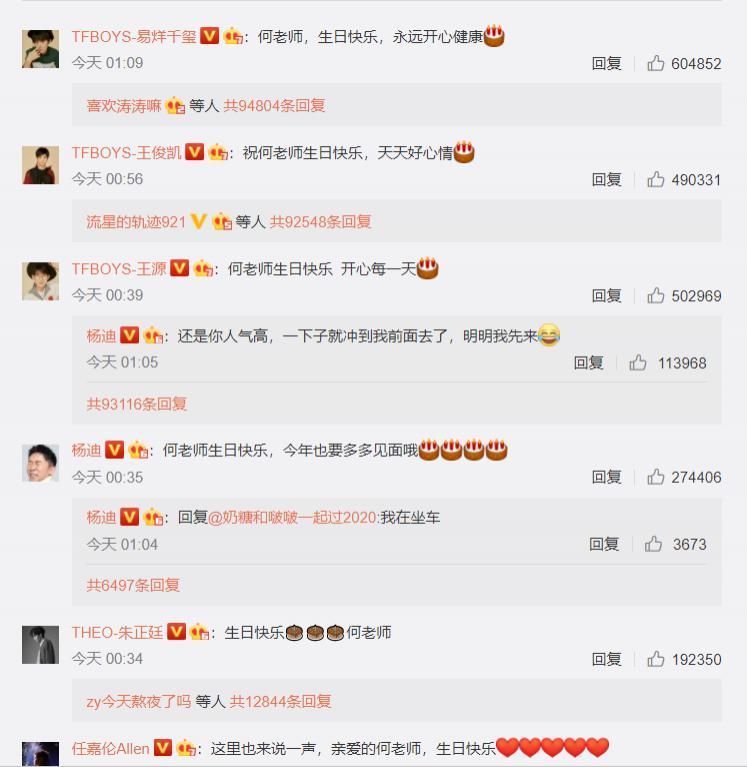The image size is (747, 767).
Task: Open 杨迪's avatar
Action: (x=40, y=463)
